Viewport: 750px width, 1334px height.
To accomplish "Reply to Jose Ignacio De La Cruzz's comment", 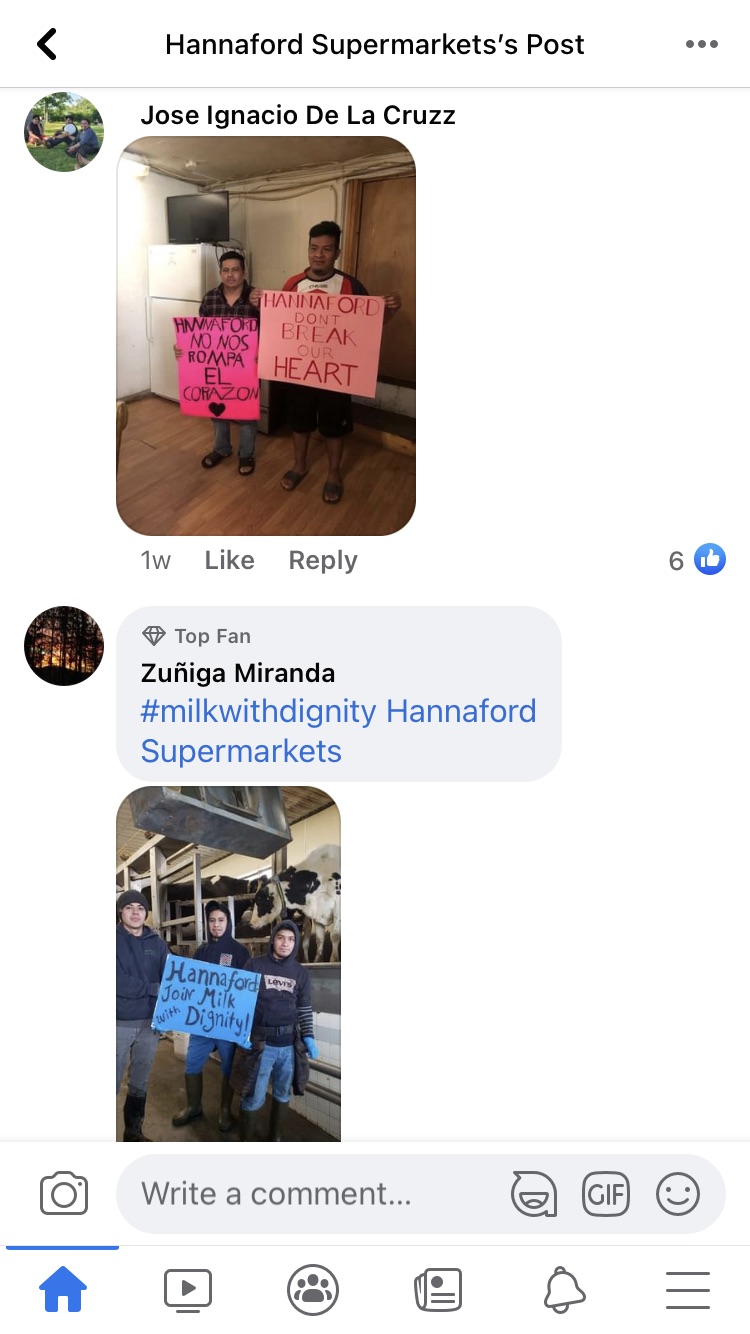I will 322,560.
